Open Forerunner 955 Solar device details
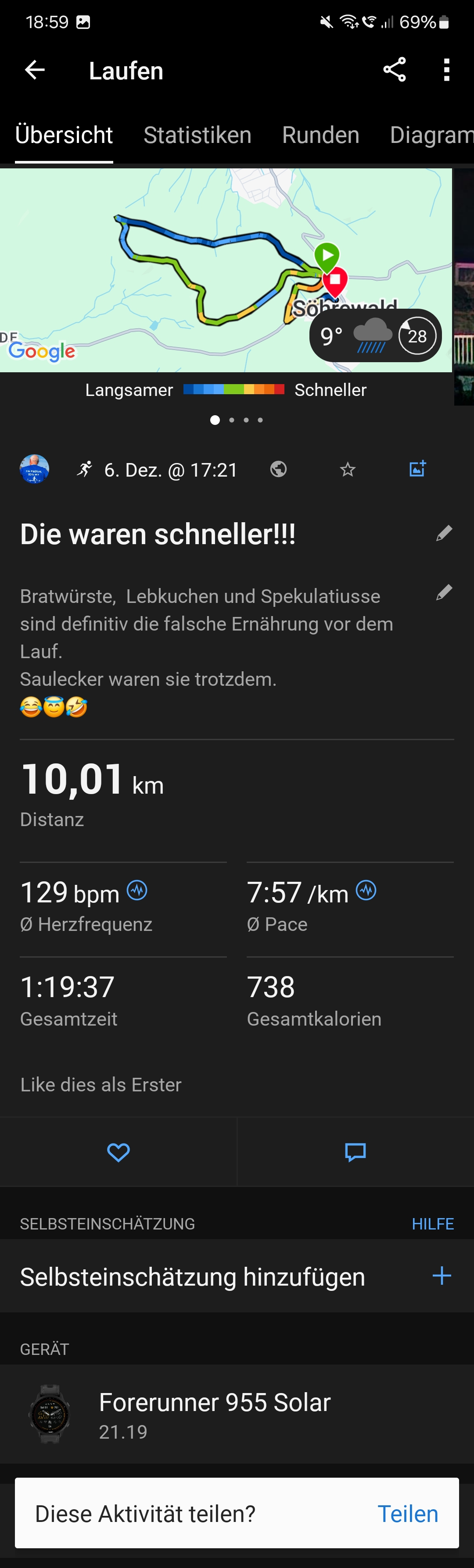The image size is (474, 1568). point(215,1413)
